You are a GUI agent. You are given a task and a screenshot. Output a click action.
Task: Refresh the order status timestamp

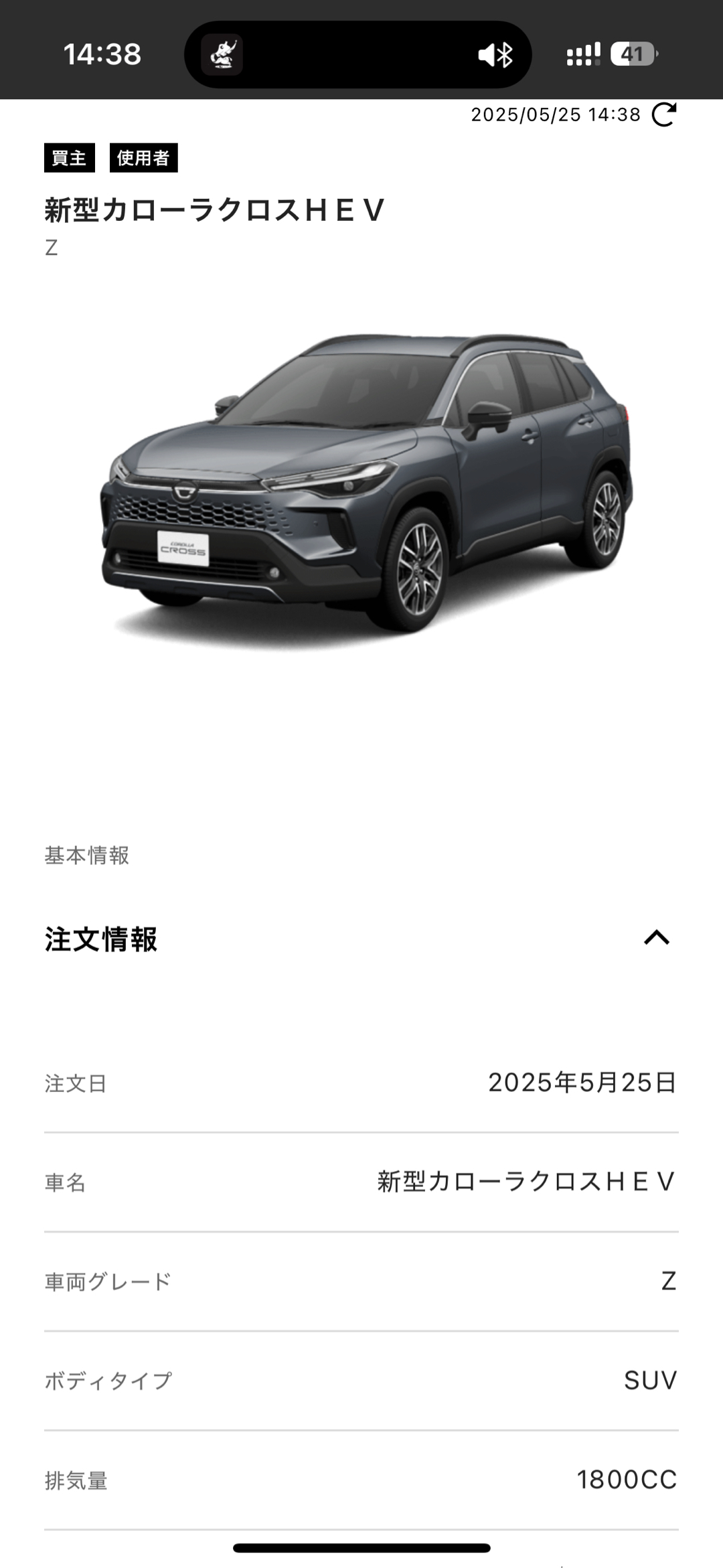tap(663, 114)
